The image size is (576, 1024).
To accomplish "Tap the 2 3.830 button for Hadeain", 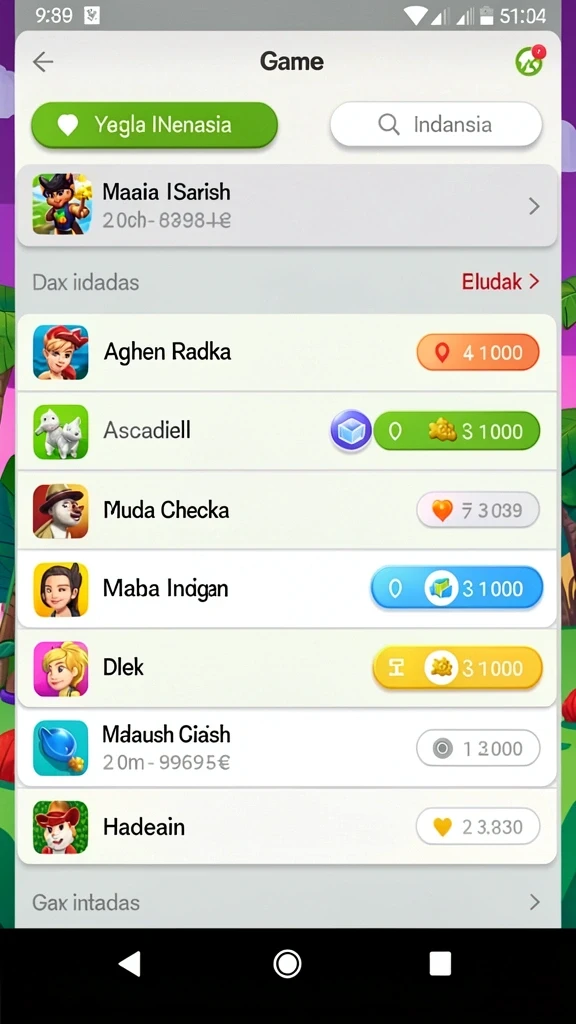I will click(478, 827).
